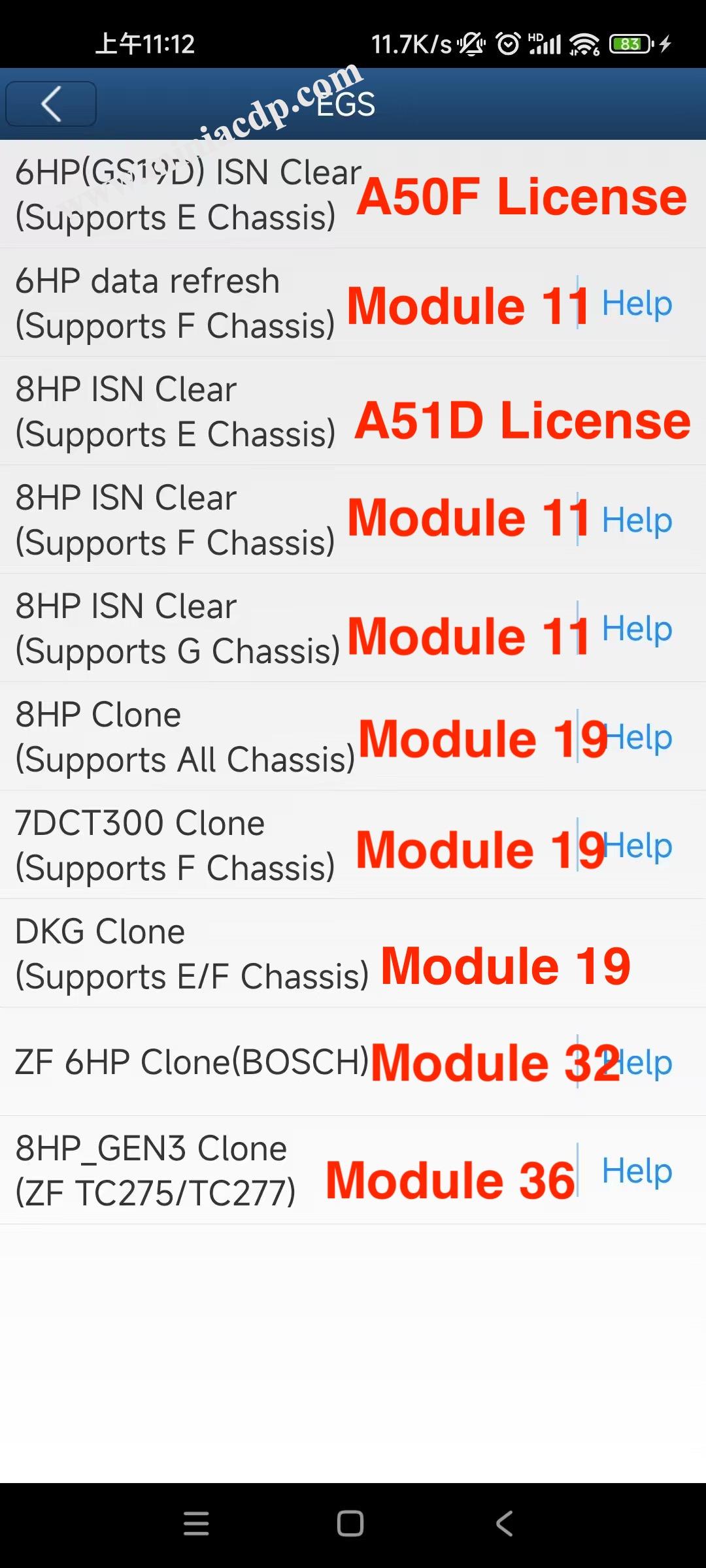This screenshot has width=706, height=1568.
Task: Open Help for 8HP ISN Clear G Chassis
Action: pos(637,629)
